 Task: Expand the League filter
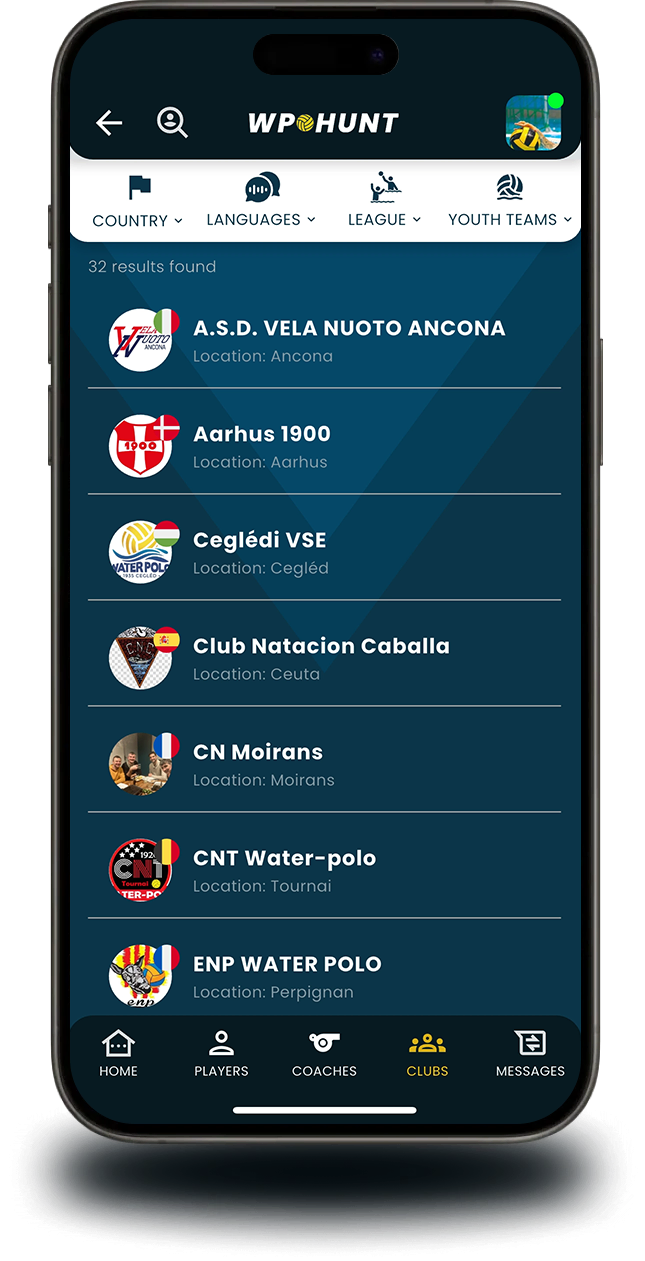tap(384, 203)
